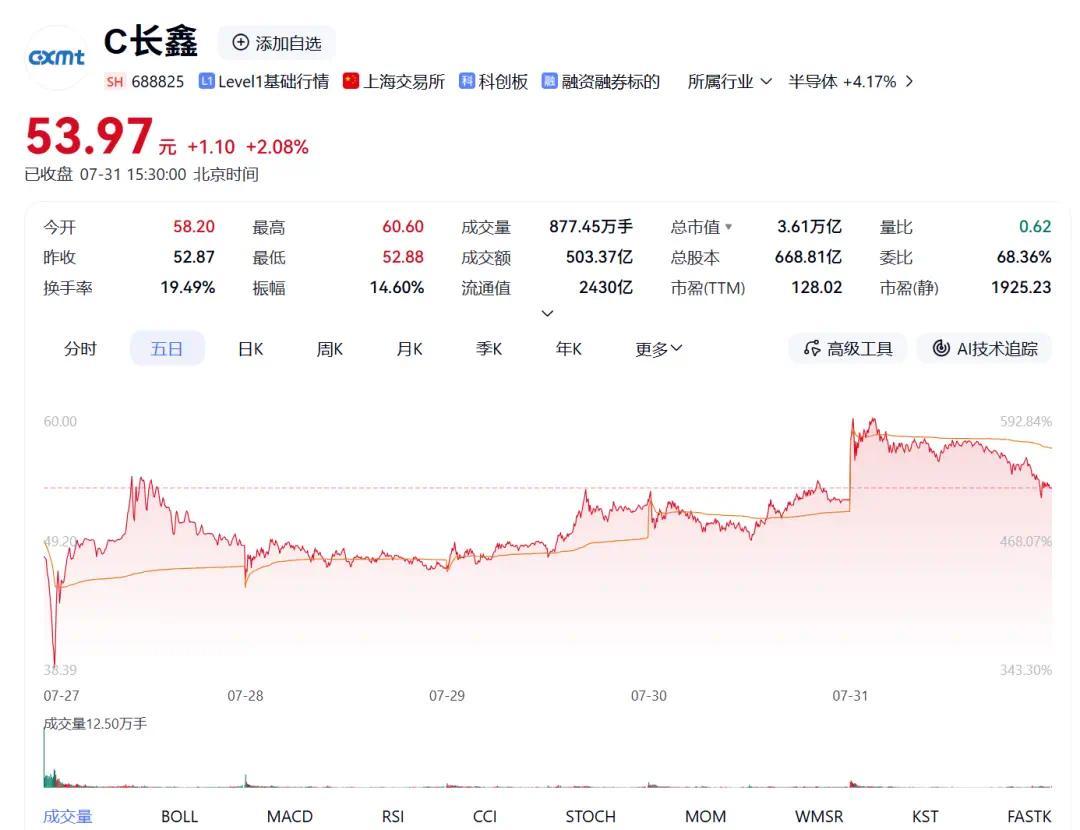
Task: Expand more quote details with the down chevron
Action: click(x=548, y=313)
